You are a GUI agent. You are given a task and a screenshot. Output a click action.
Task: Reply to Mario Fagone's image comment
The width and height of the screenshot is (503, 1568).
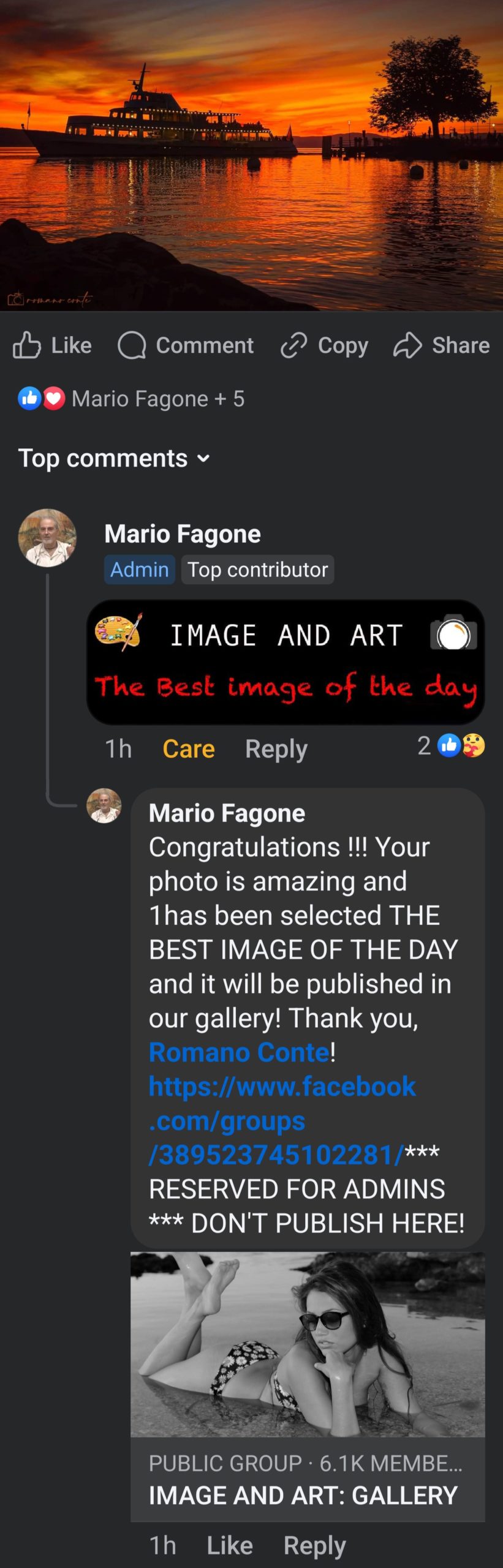[x=276, y=748]
